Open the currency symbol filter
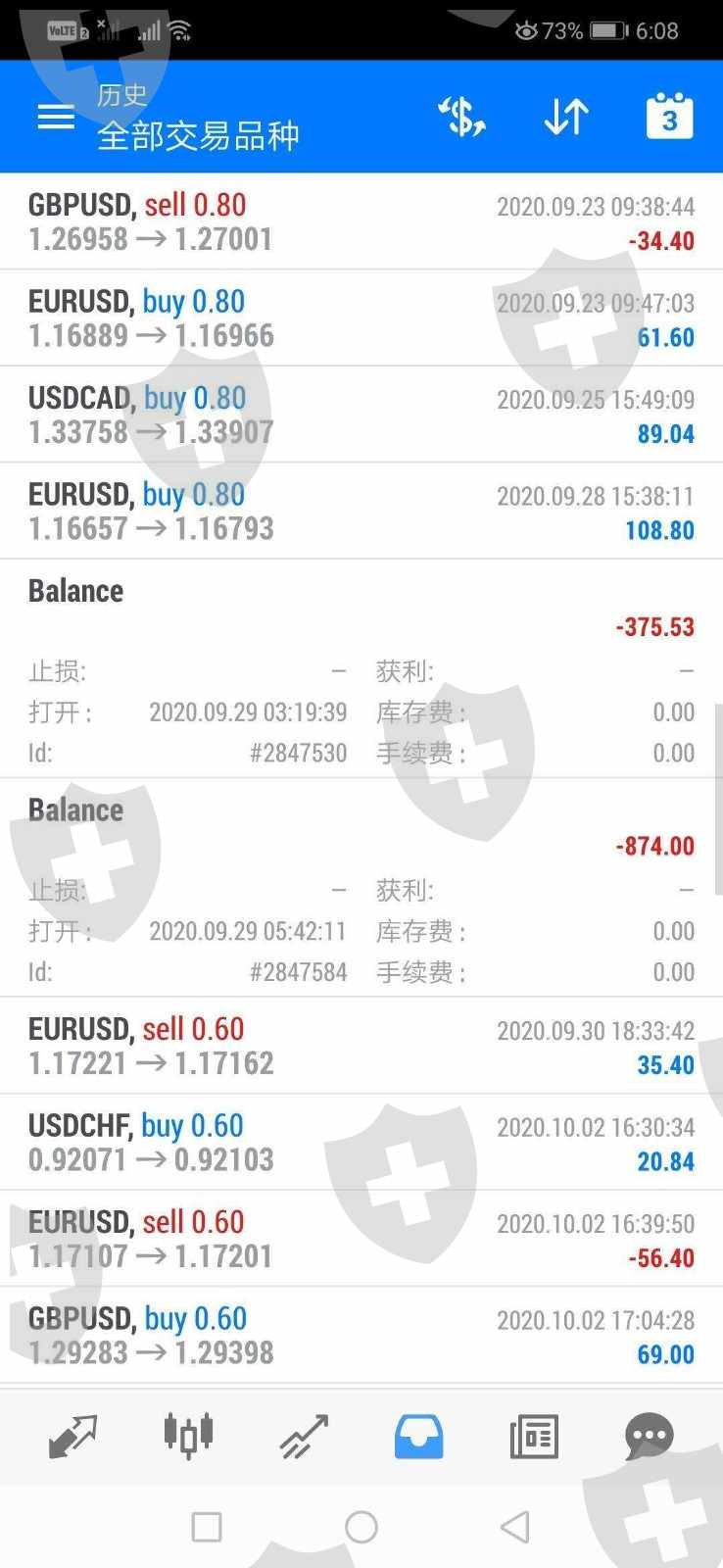 (x=462, y=118)
